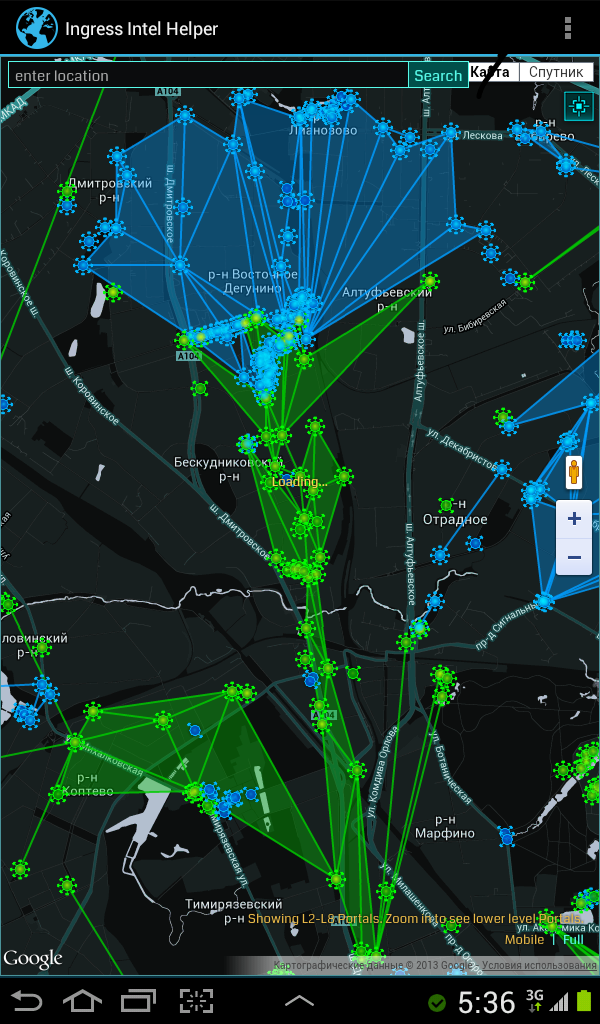Select the Street View pegman
This screenshot has height=1024, width=600.
click(x=574, y=471)
